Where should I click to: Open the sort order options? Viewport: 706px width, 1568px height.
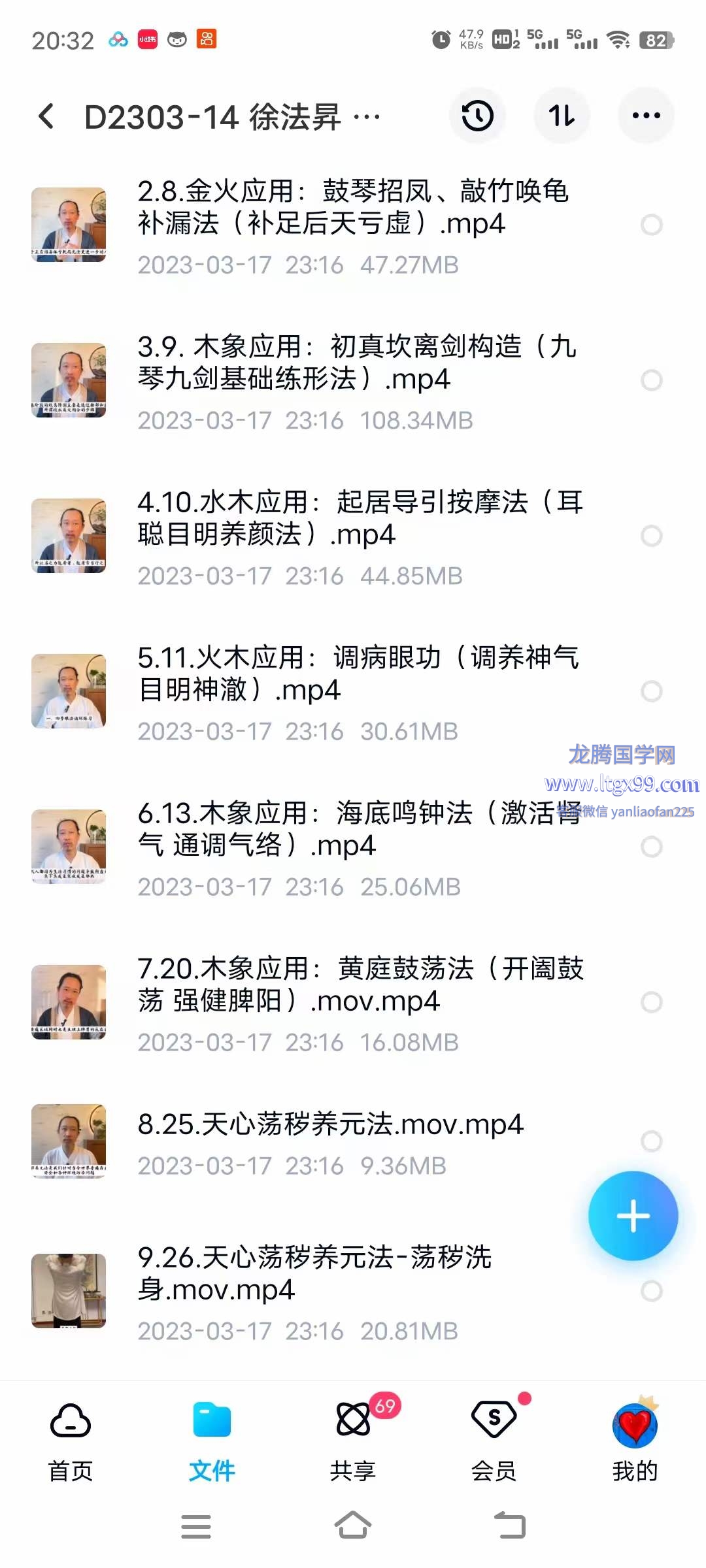(x=562, y=116)
